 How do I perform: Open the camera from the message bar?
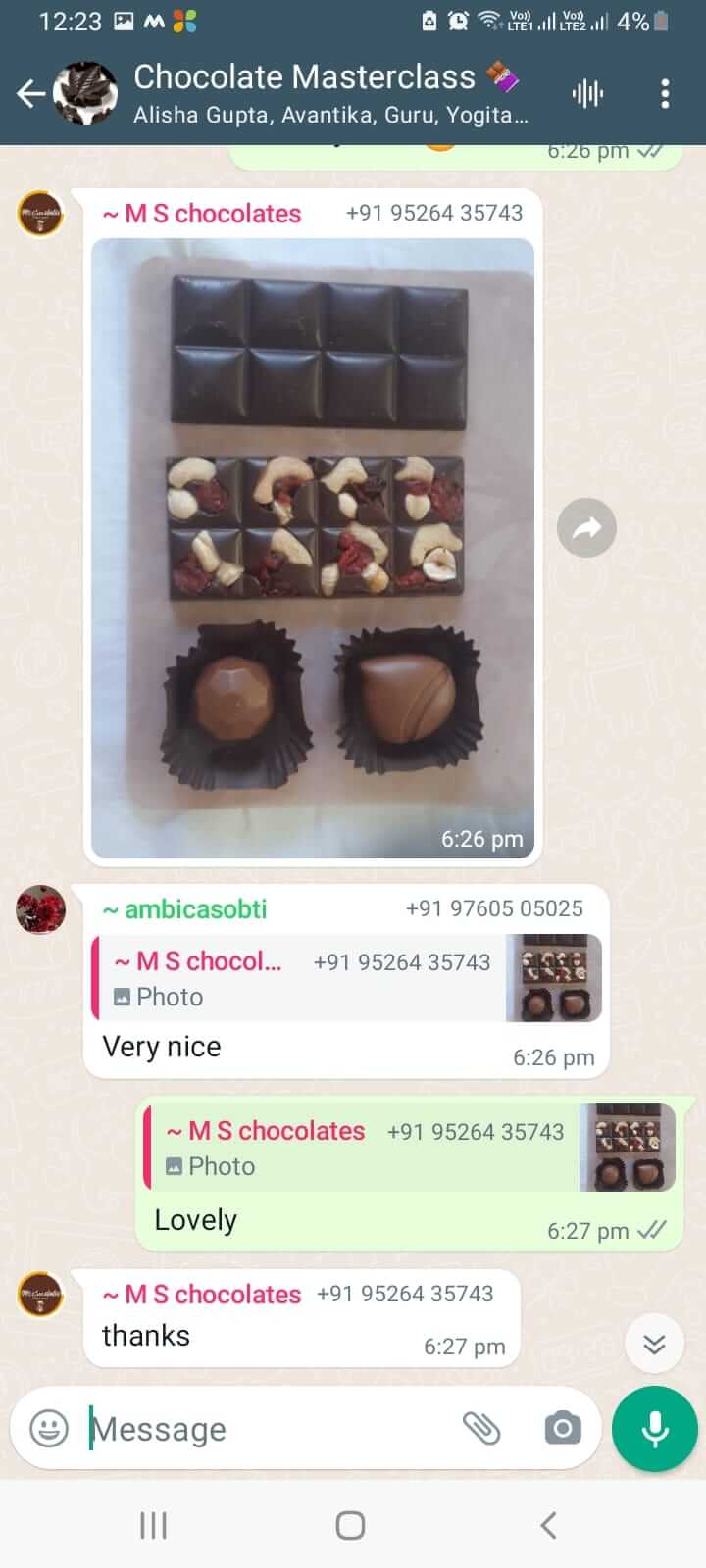(563, 1429)
